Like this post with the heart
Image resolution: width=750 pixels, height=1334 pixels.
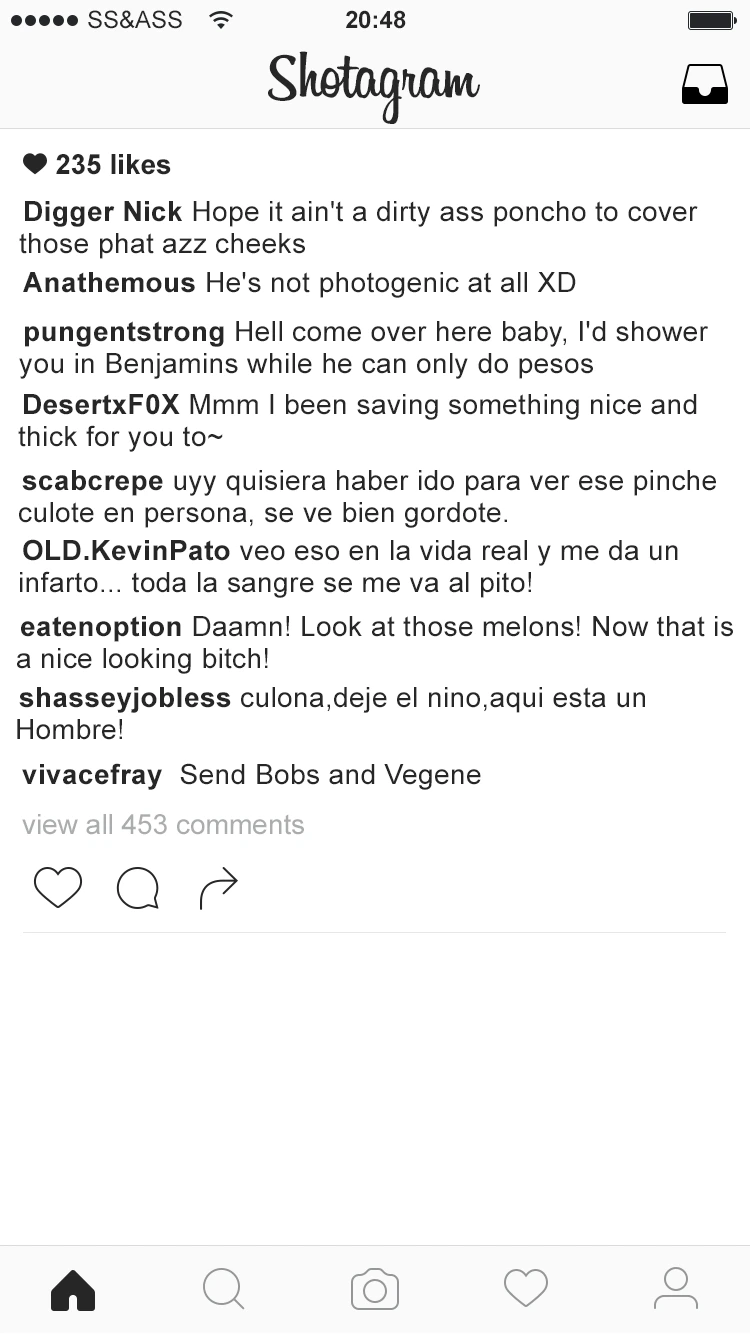click(58, 887)
